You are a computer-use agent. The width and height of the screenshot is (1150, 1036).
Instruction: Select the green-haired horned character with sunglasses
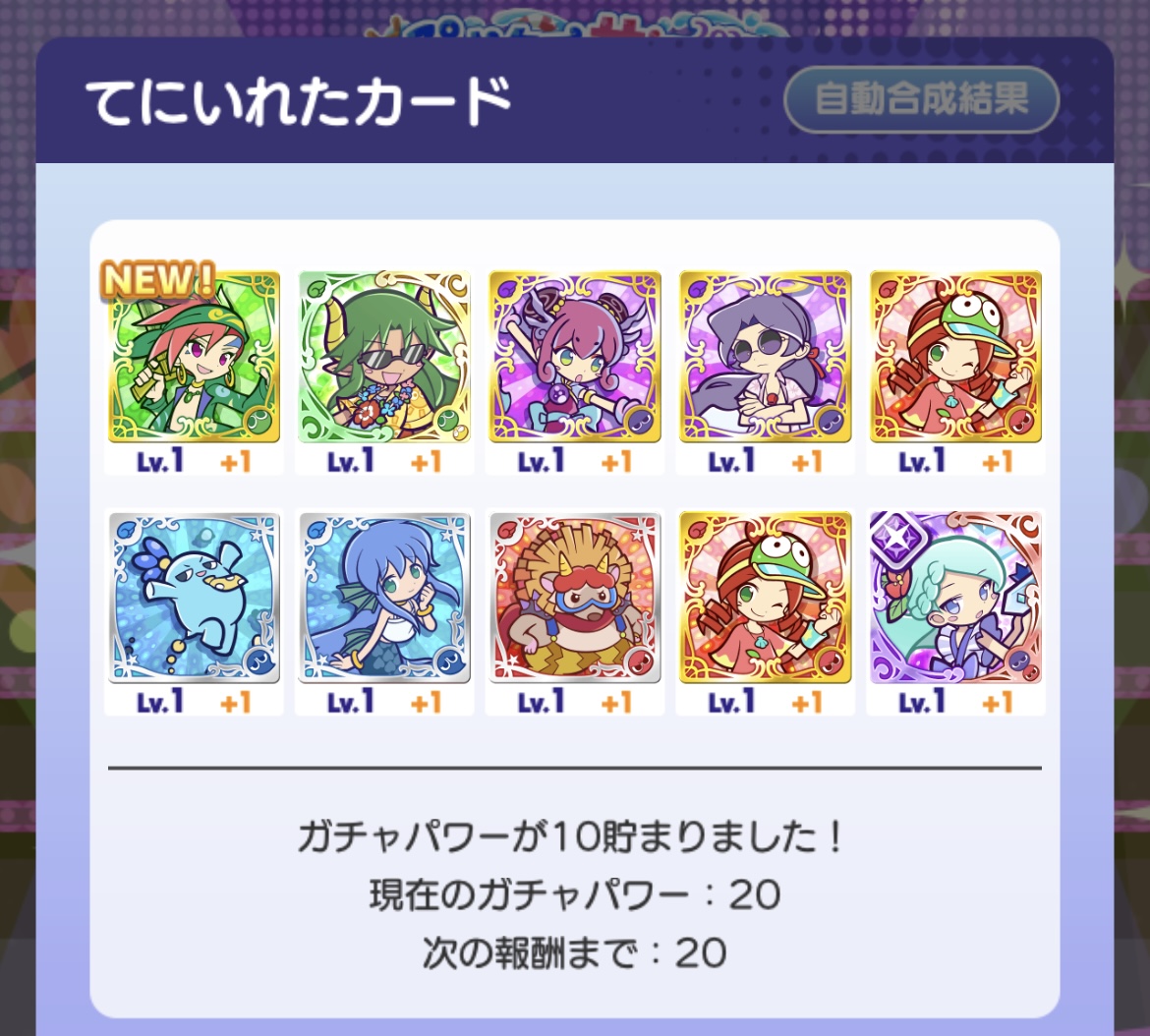pos(384,357)
